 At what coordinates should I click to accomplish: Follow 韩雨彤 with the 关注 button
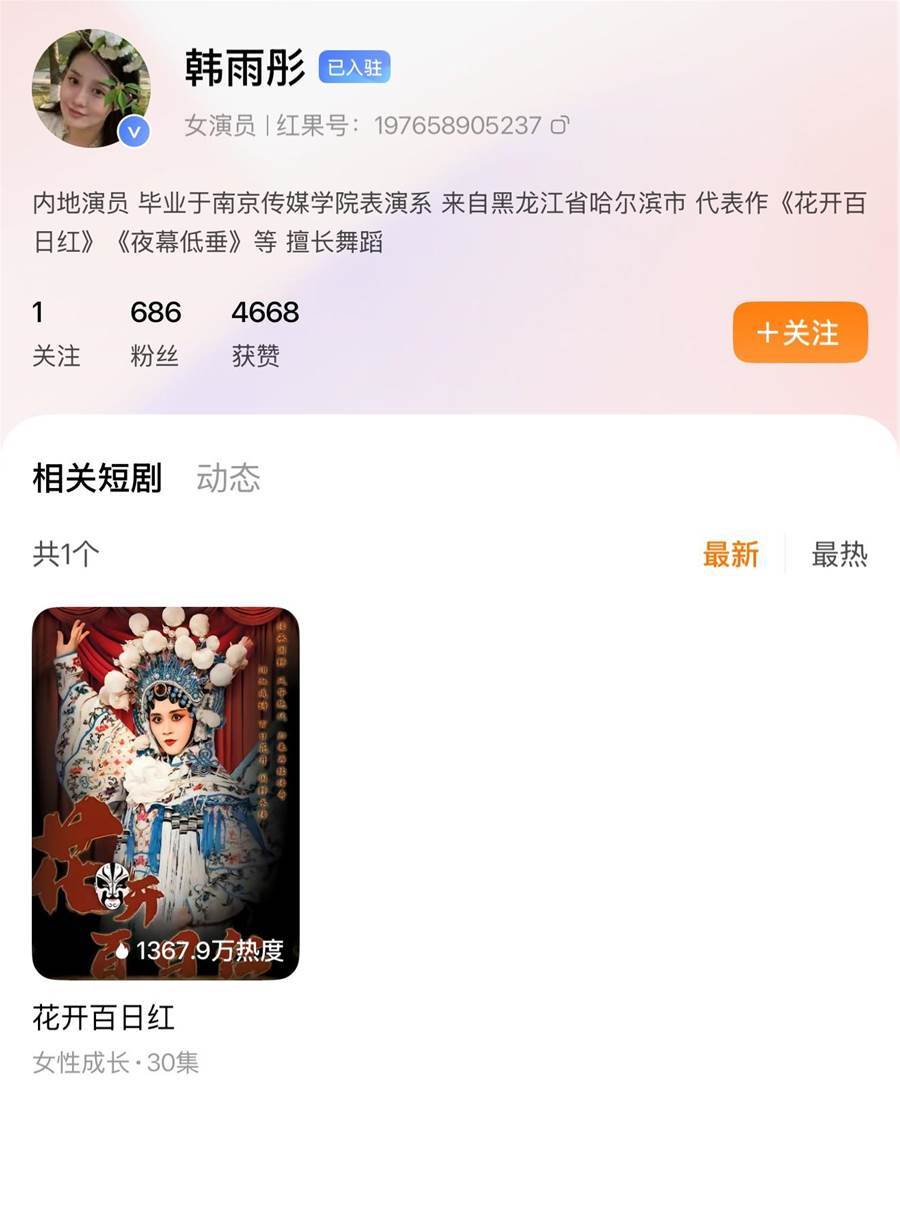pos(800,332)
